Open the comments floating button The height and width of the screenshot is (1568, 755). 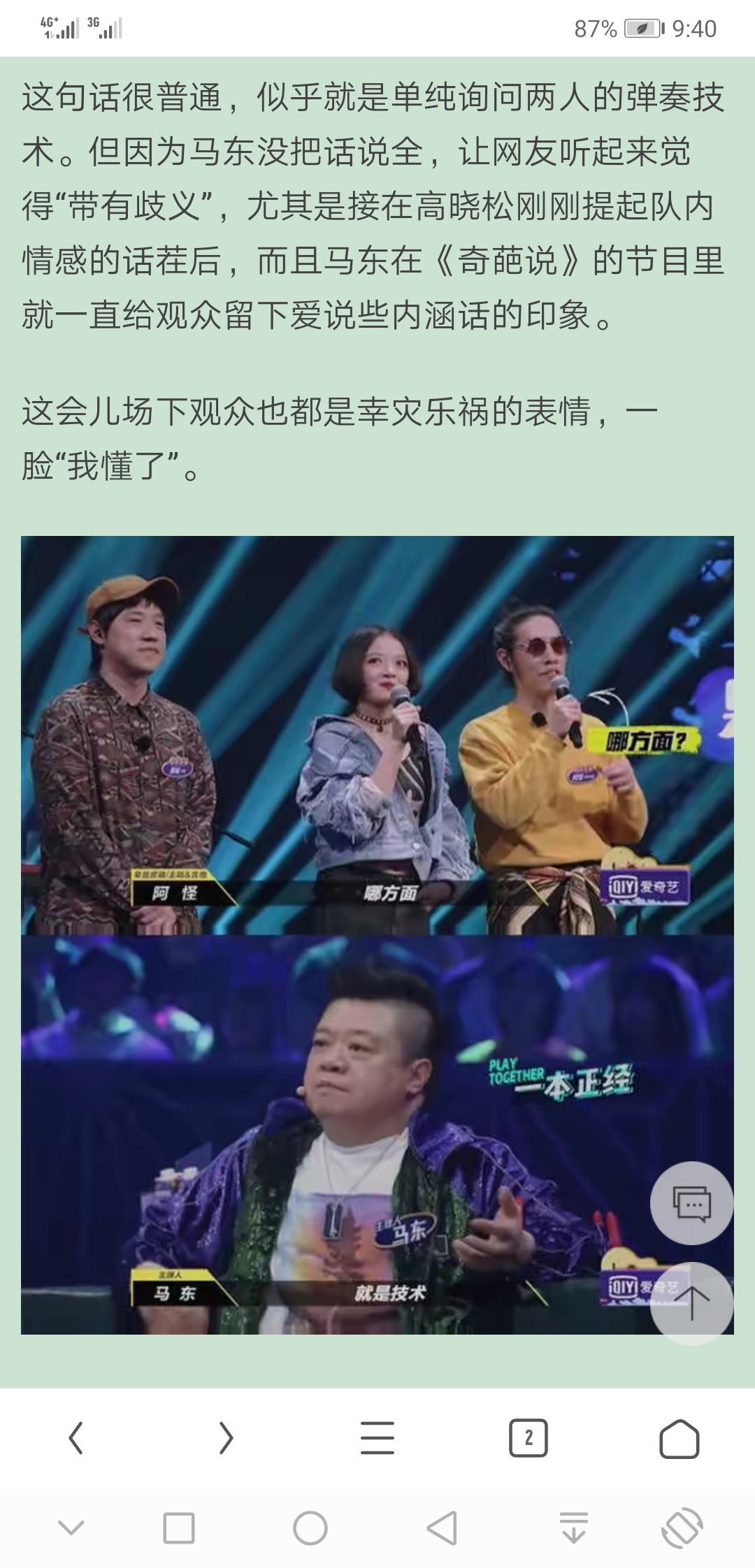coord(691,1203)
